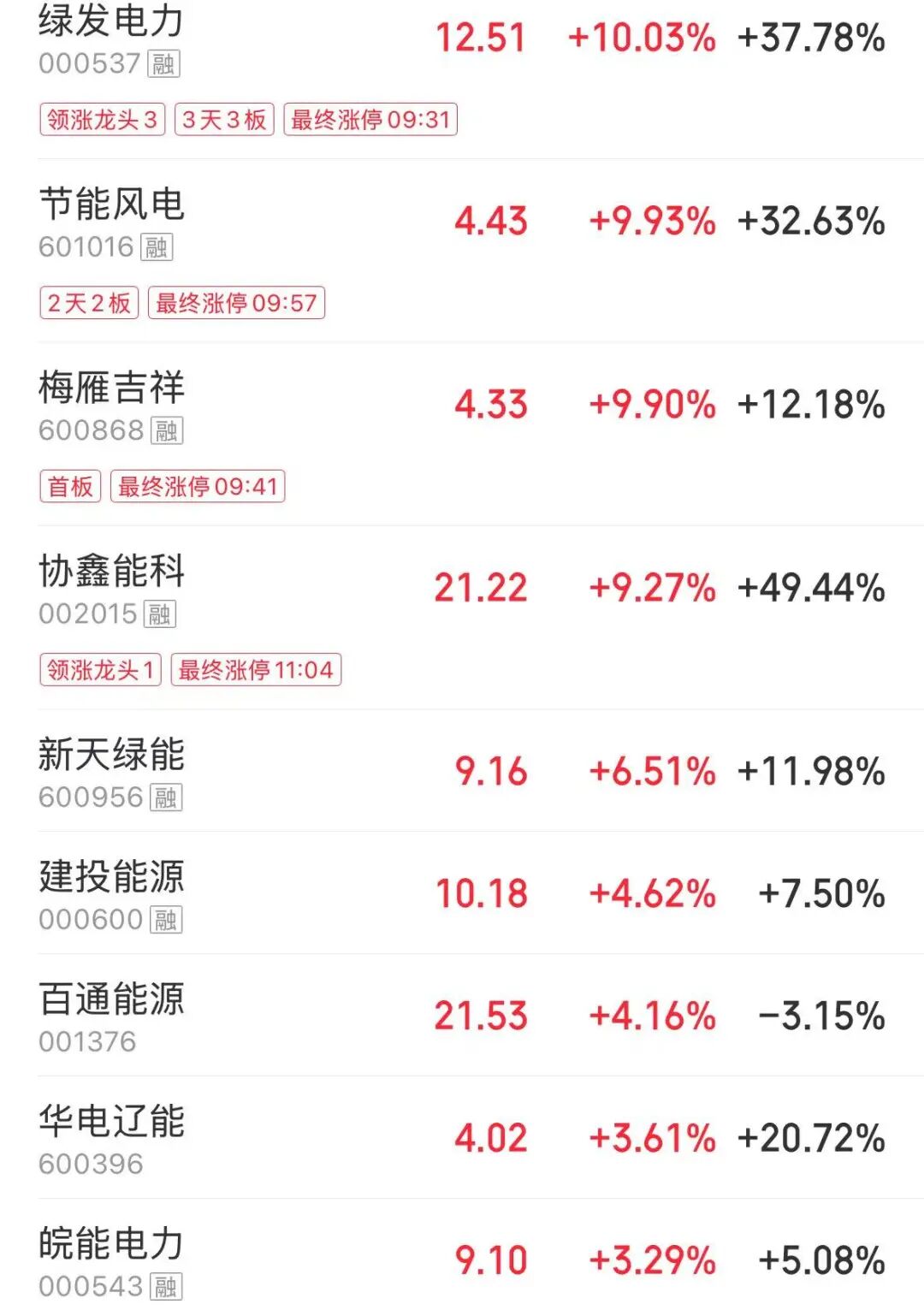Open 建投能源 stock details
Image resolution: width=924 pixels, height=1310 pixels.
111,878
